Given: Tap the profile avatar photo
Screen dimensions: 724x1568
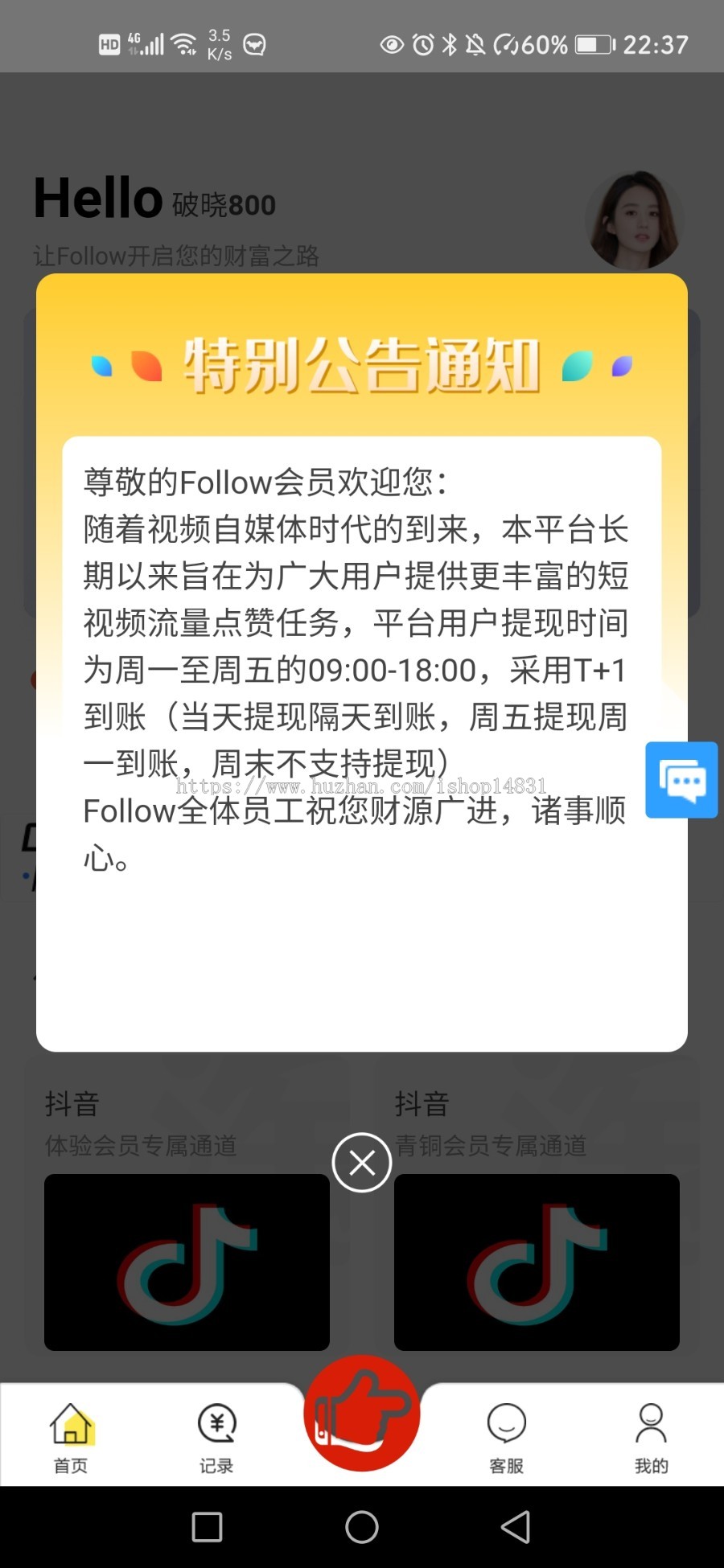Looking at the screenshot, I should point(635,220).
